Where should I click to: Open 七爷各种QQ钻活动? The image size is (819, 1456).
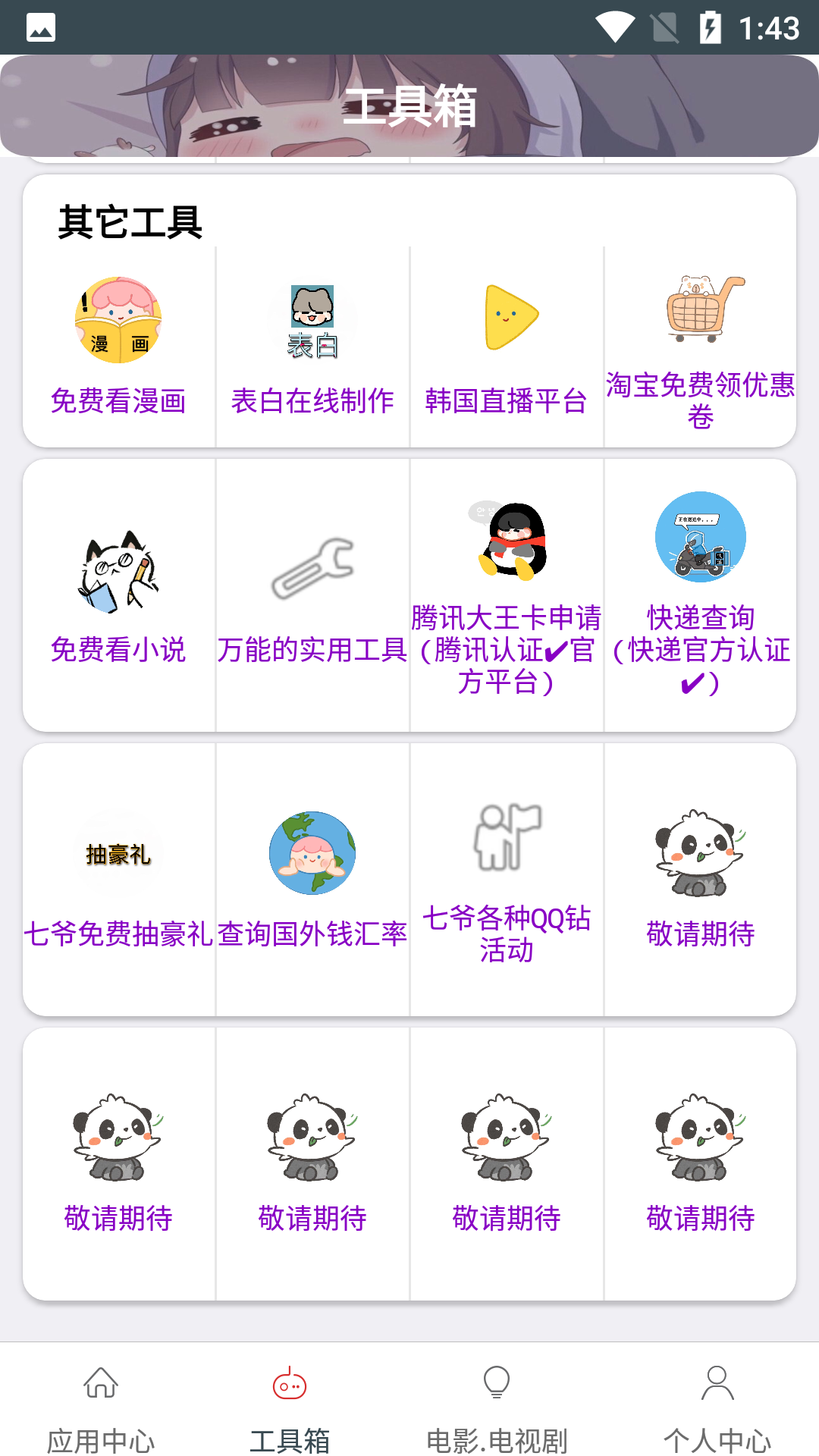tap(507, 880)
